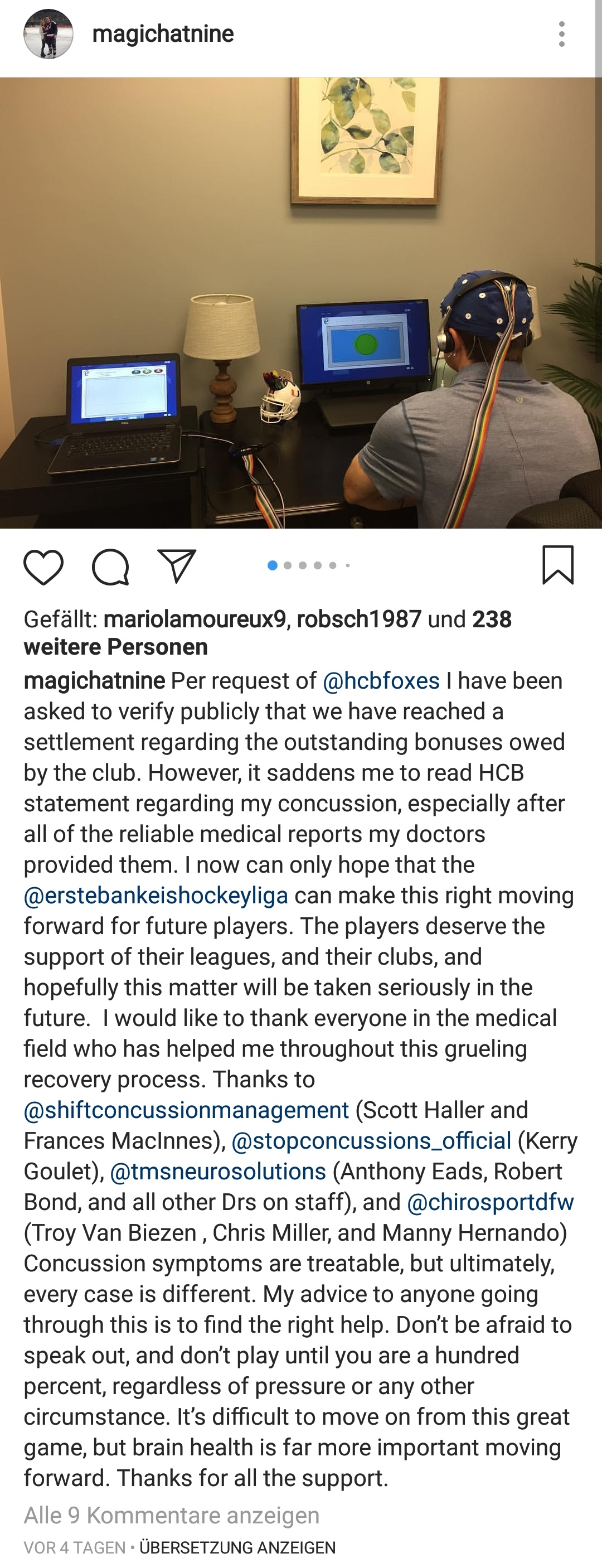This screenshot has height=1568, width=602.
Task: Share the post via paper plane icon
Action: pyautogui.click(x=177, y=565)
